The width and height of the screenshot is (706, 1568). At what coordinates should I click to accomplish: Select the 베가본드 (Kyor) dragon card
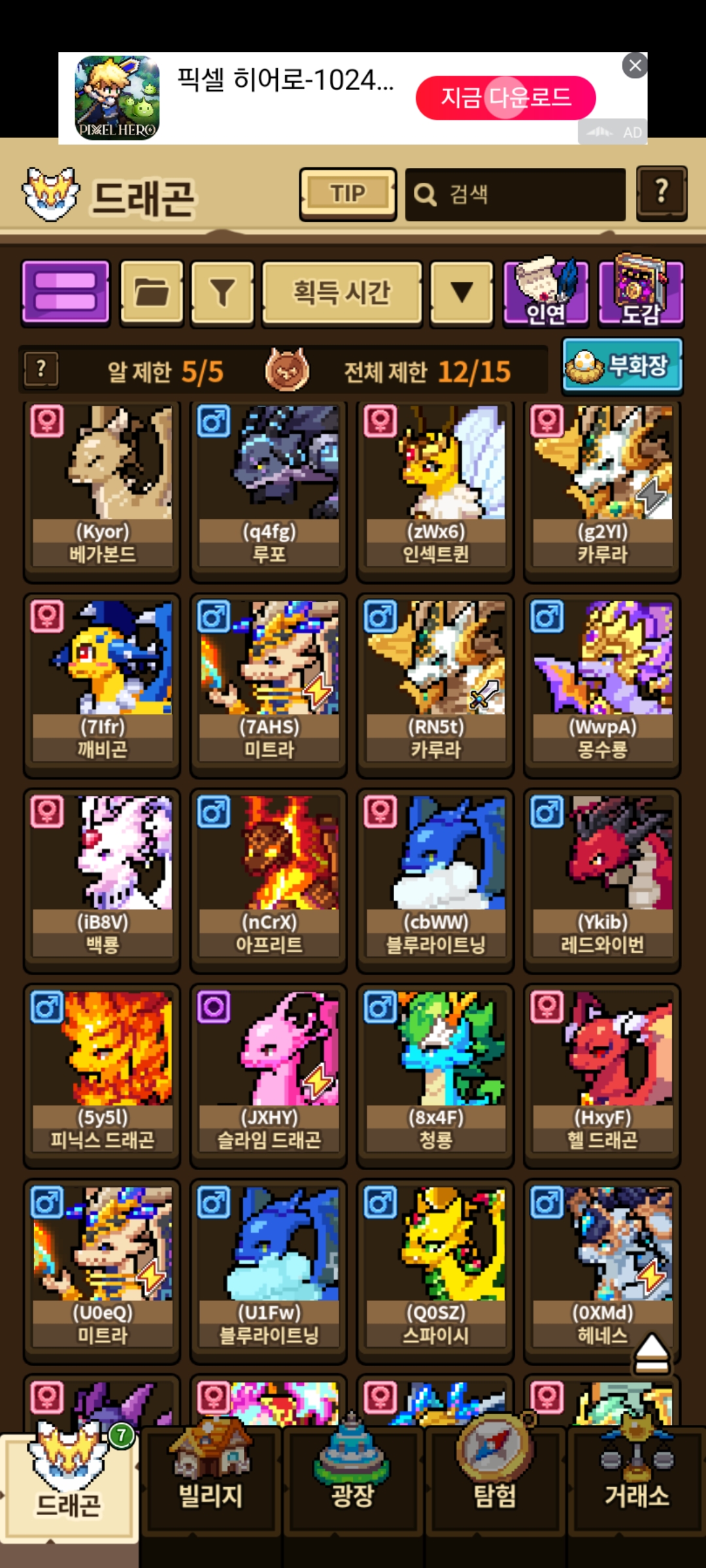coord(102,490)
